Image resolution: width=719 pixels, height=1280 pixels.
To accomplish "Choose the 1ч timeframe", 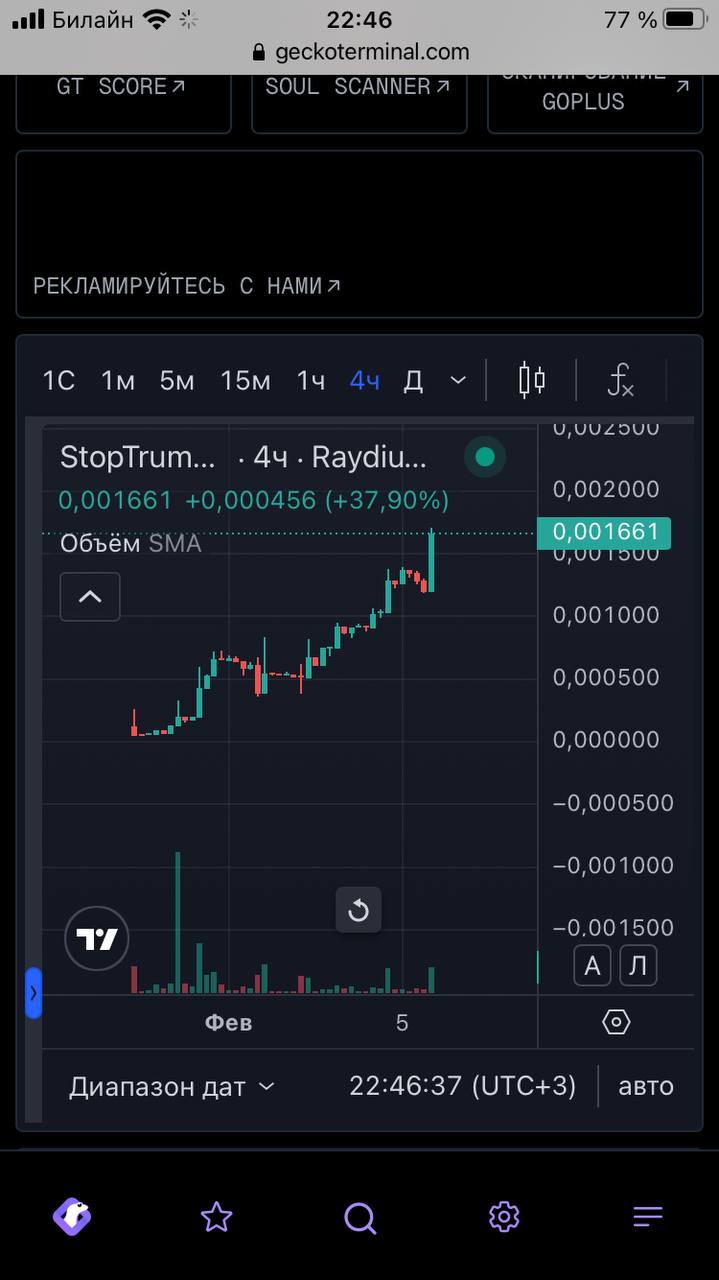I will tap(310, 381).
